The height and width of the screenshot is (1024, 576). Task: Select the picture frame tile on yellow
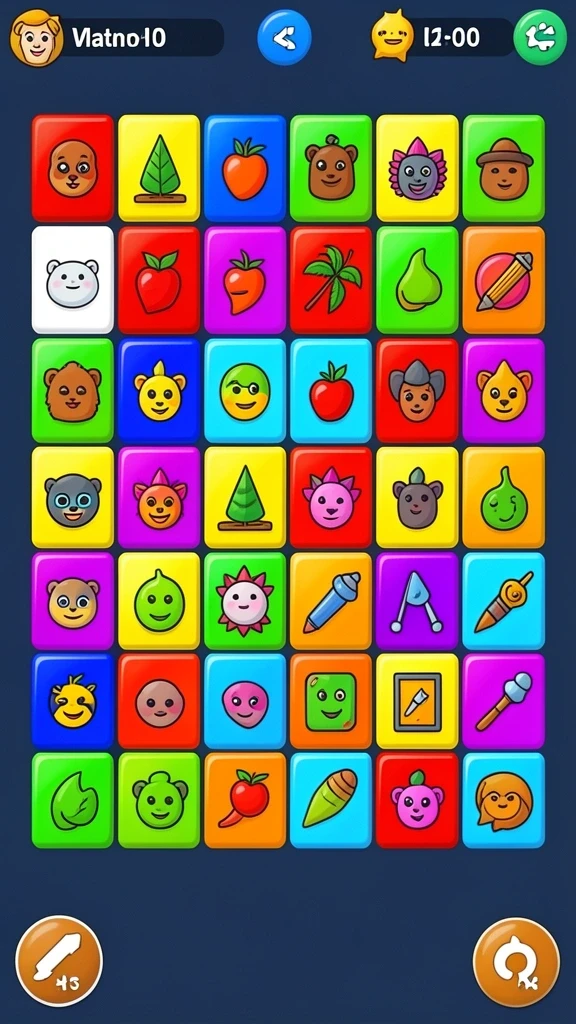click(x=417, y=701)
